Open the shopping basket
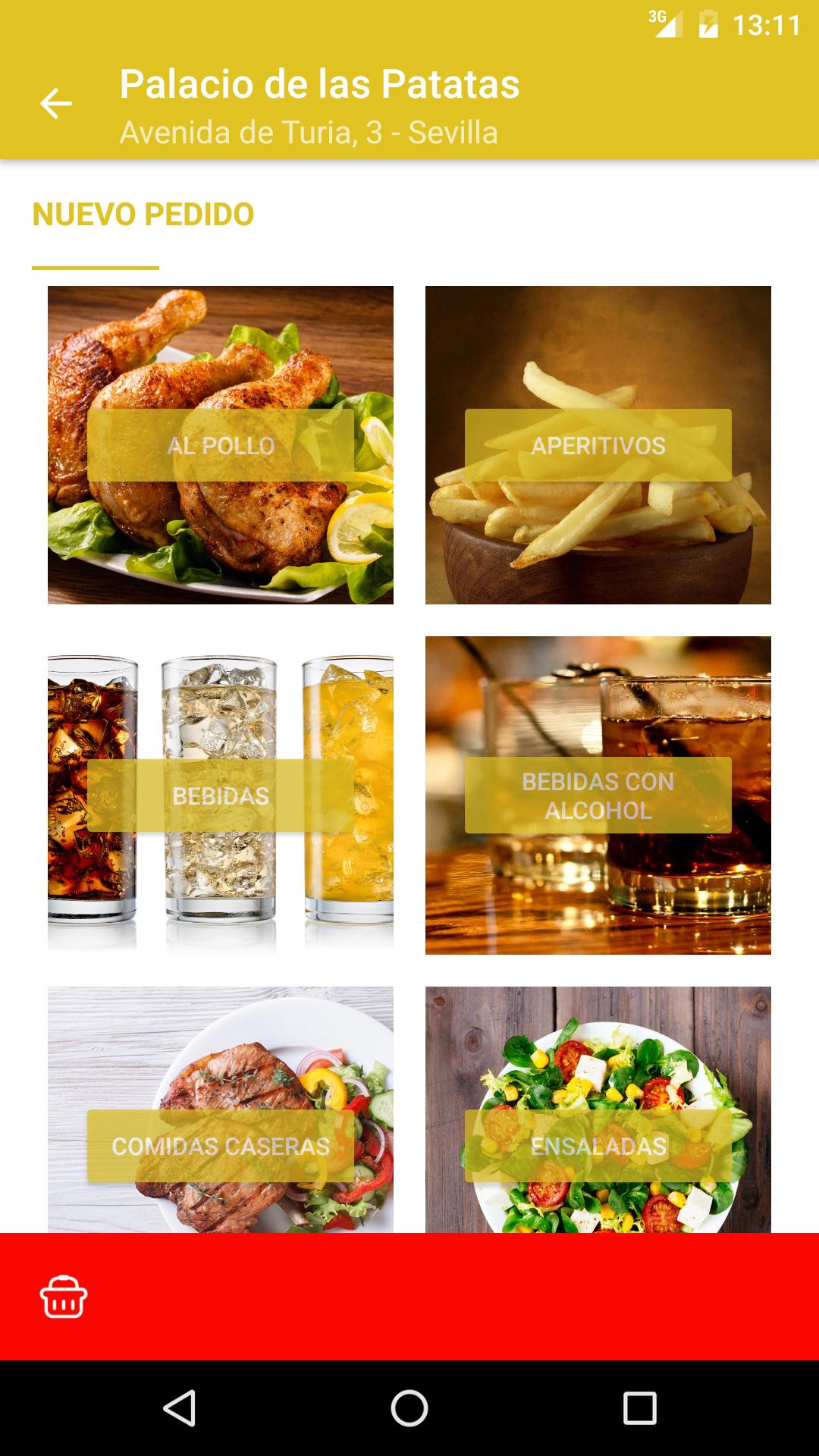 [64, 1297]
